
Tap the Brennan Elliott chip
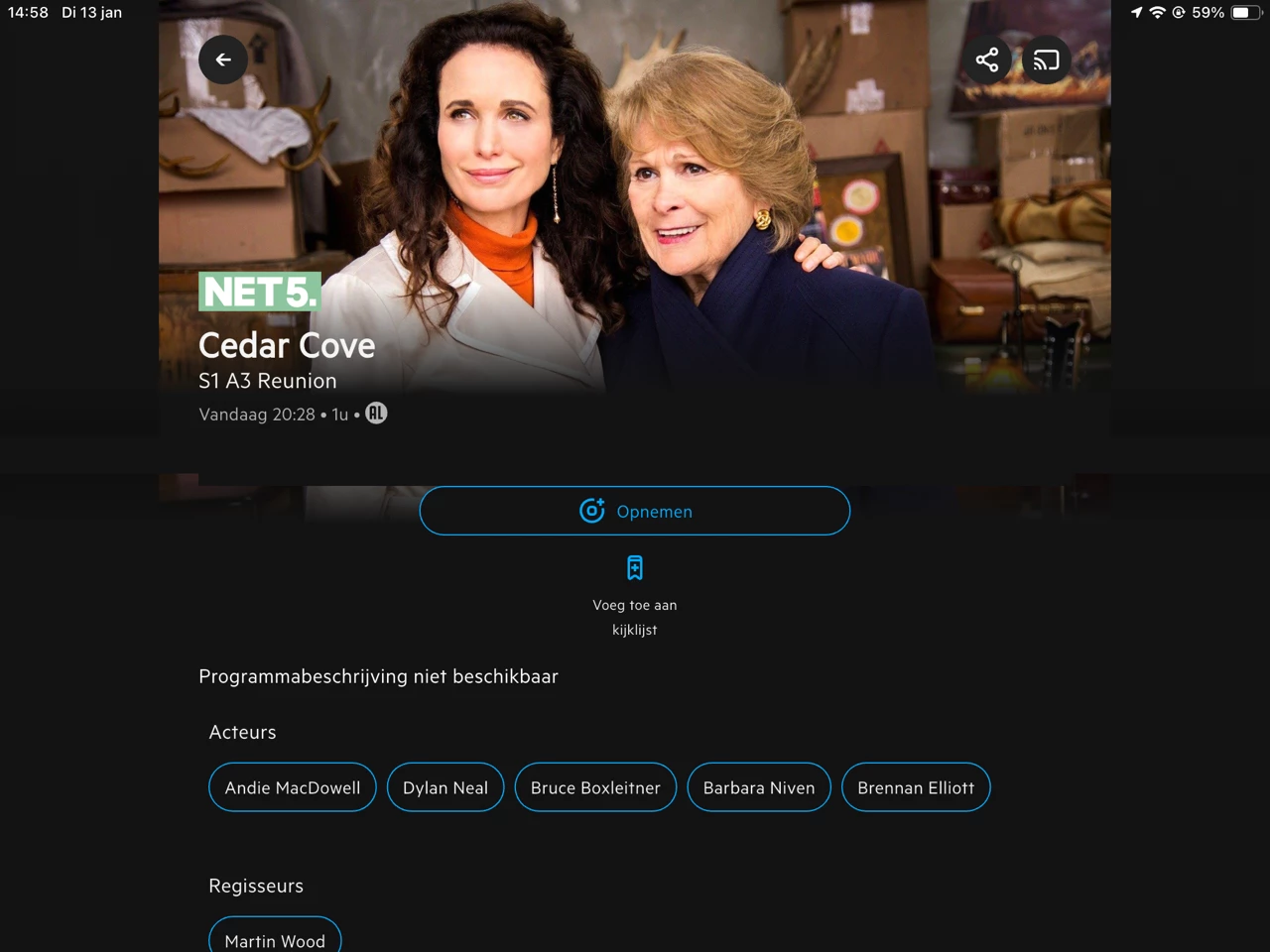pos(916,787)
